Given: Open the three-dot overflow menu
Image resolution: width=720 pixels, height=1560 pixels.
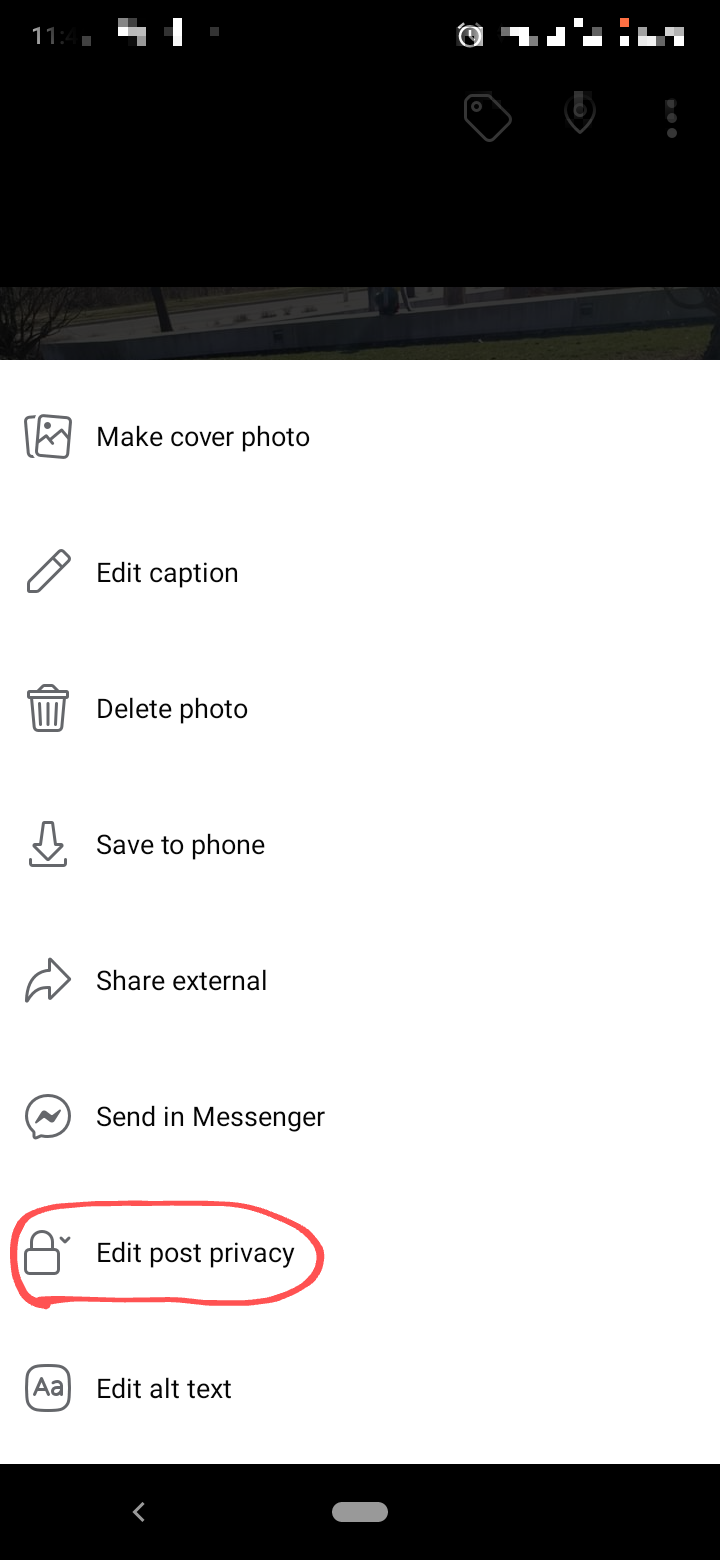Looking at the screenshot, I should click(x=672, y=118).
